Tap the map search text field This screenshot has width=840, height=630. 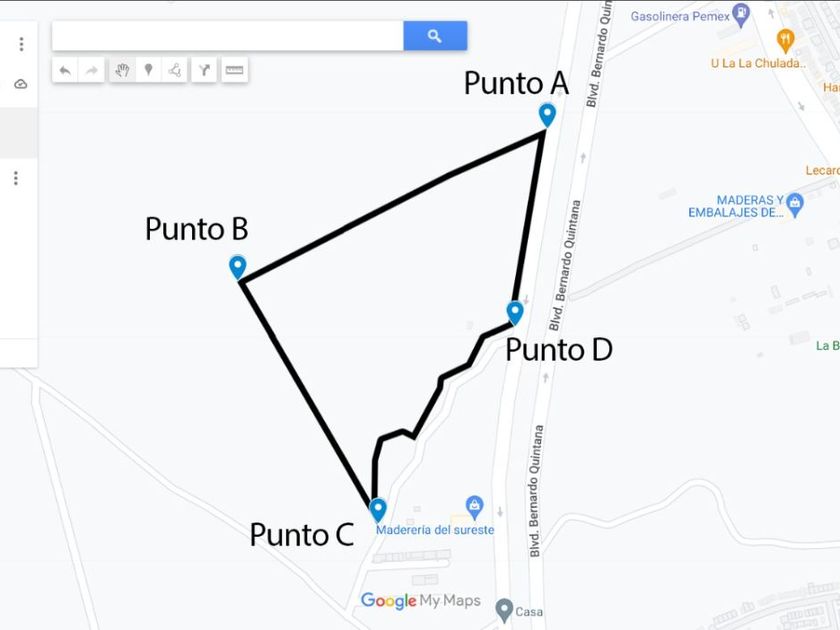(228, 36)
